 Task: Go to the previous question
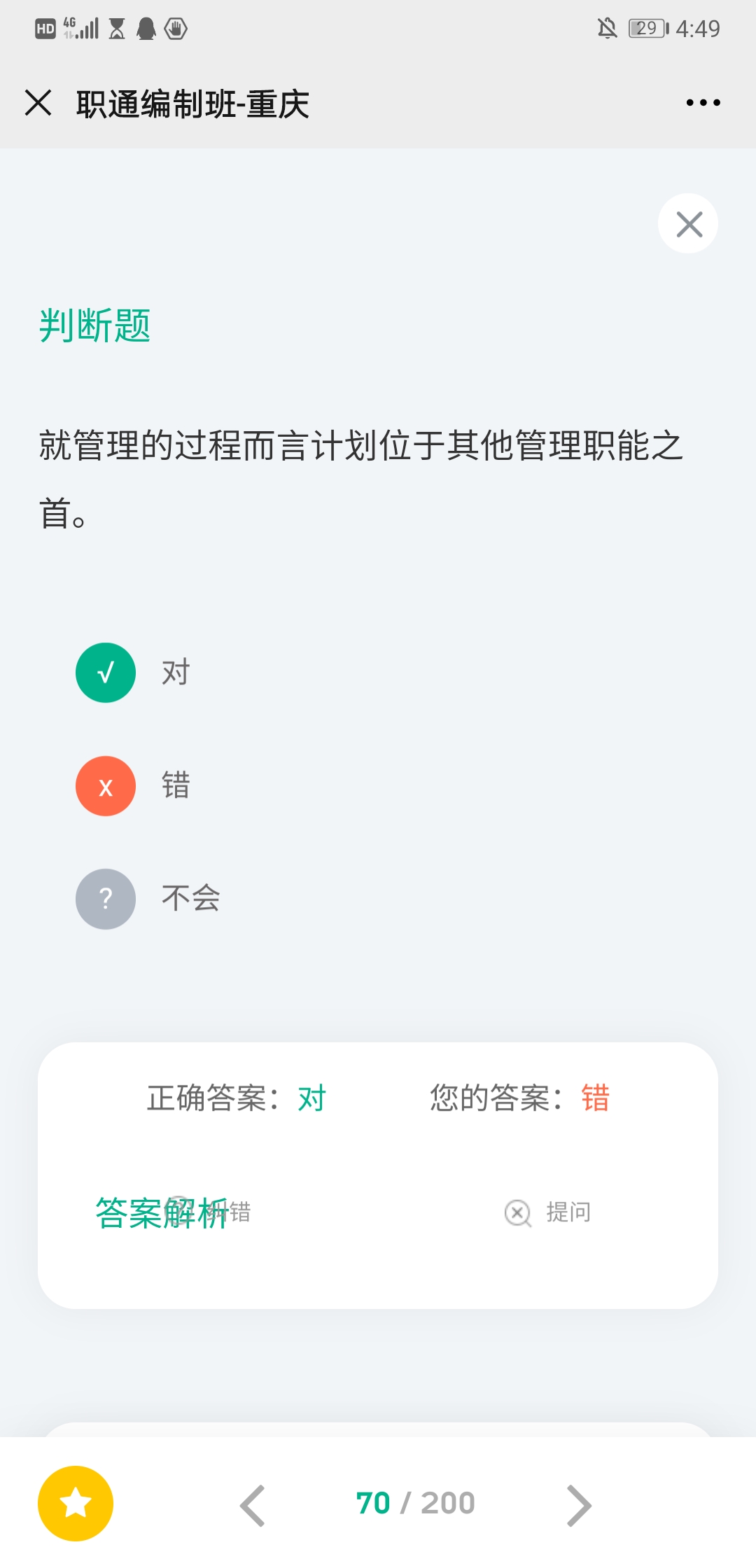click(253, 1505)
